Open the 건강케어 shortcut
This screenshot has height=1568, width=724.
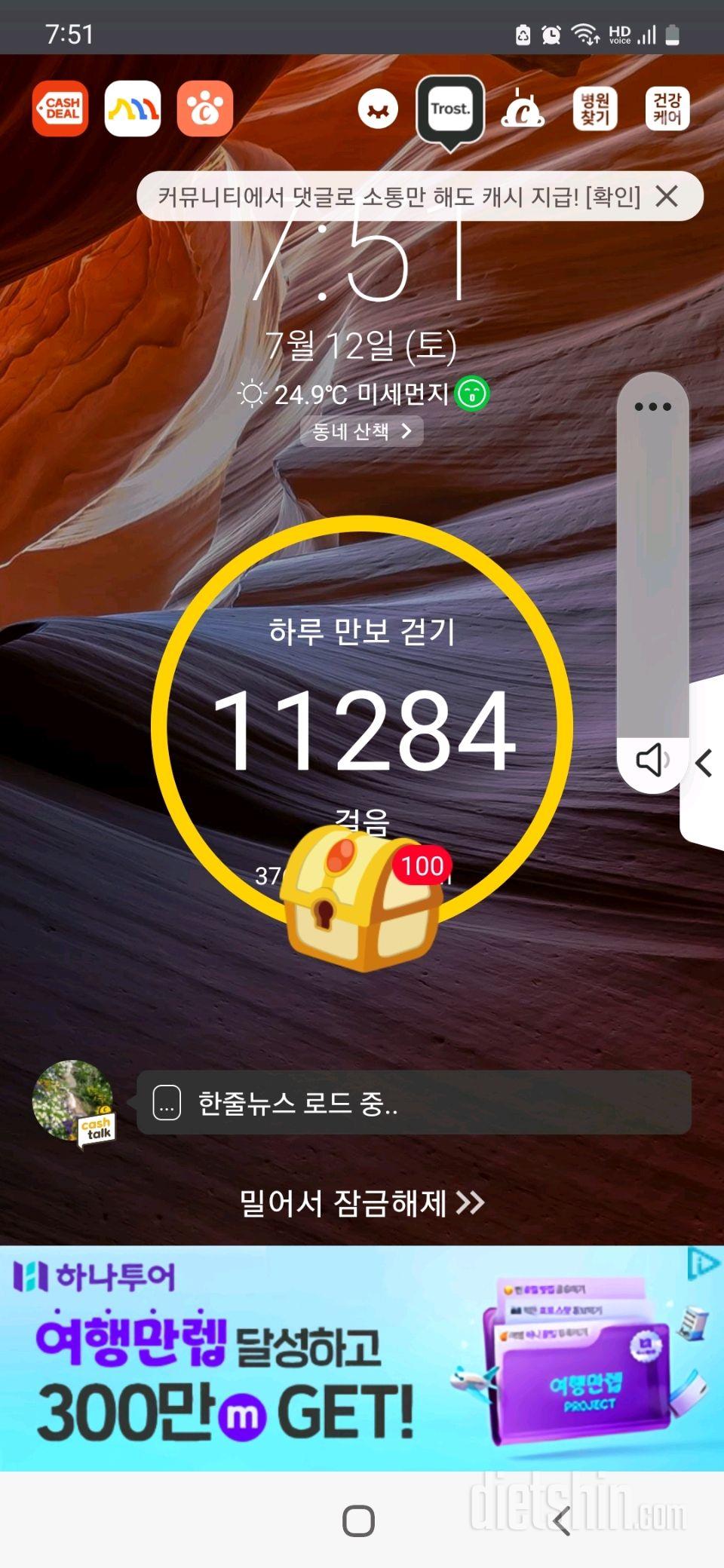[667, 109]
